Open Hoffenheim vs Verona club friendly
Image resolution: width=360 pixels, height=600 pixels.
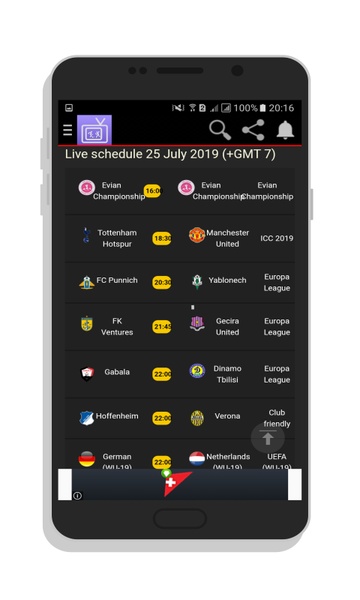click(179, 418)
